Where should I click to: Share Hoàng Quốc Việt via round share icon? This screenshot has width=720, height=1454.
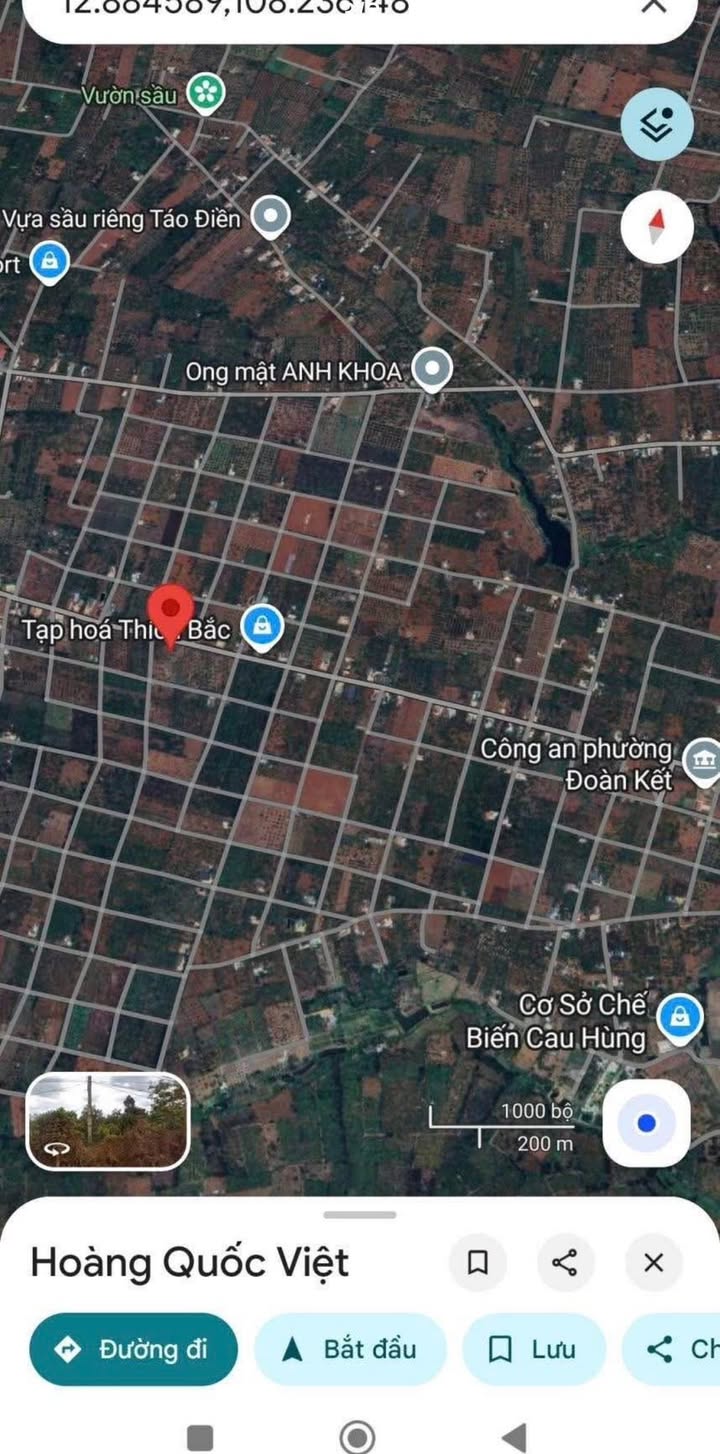(x=565, y=1263)
